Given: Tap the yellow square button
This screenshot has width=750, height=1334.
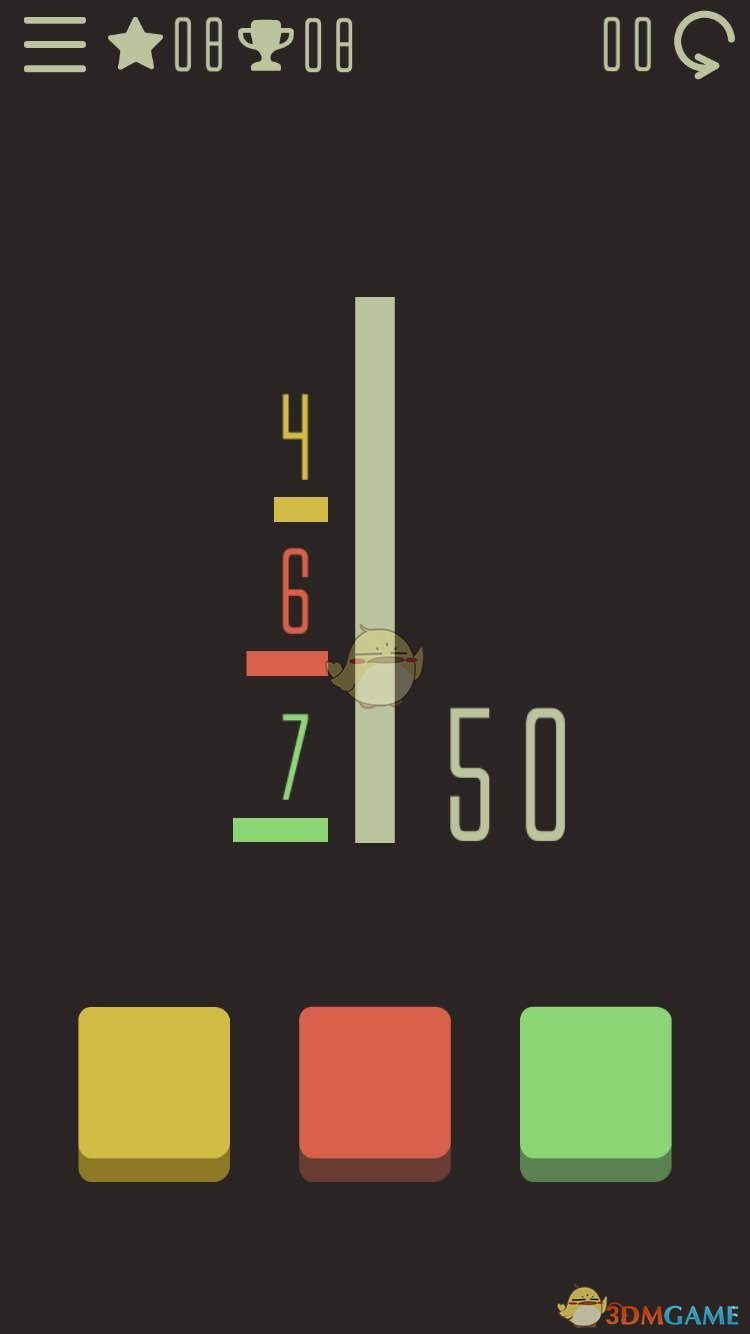Looking at the screenshot, I should tap(154, 1086).
